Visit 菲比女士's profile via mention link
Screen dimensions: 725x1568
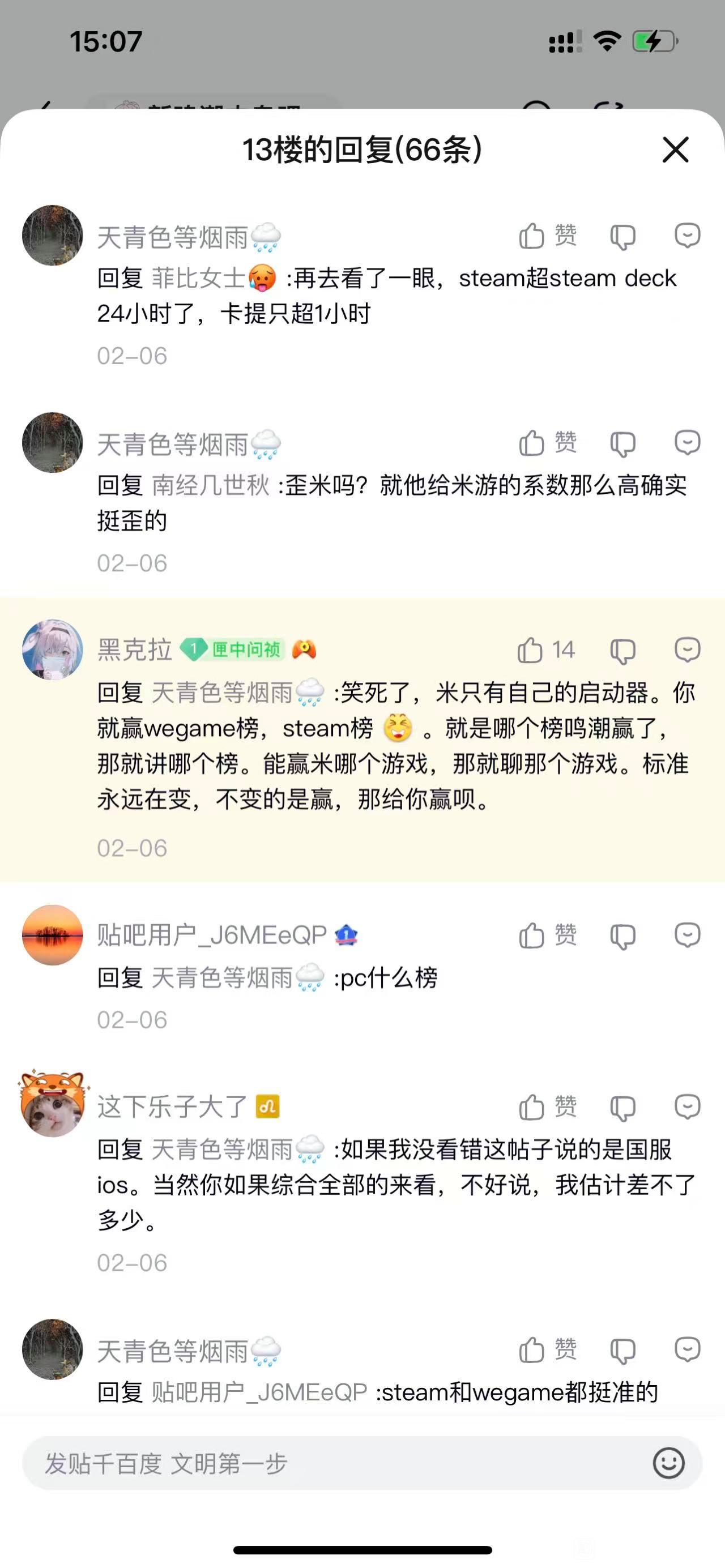(x=198, y=279)
